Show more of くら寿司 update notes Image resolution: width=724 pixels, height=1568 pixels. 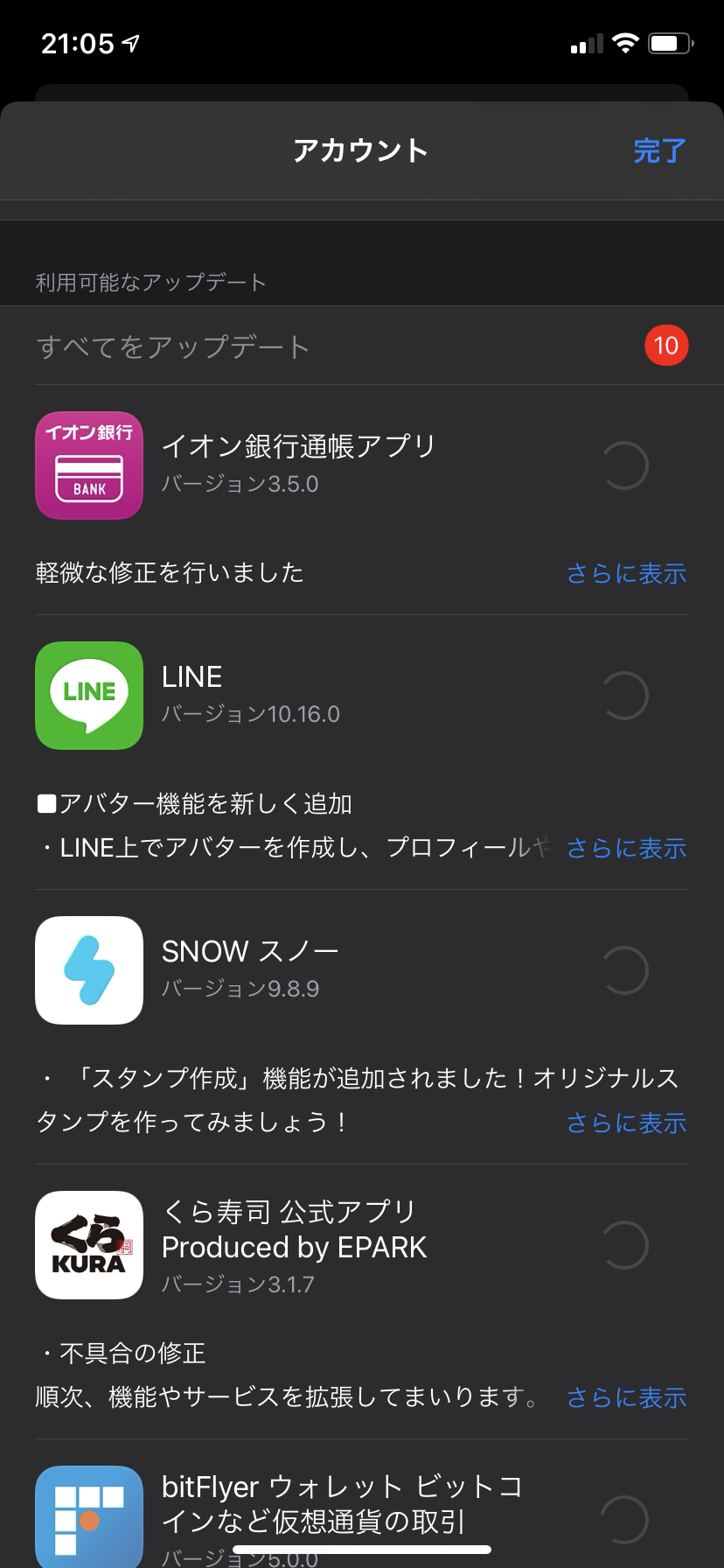(x=626, y=1398)
